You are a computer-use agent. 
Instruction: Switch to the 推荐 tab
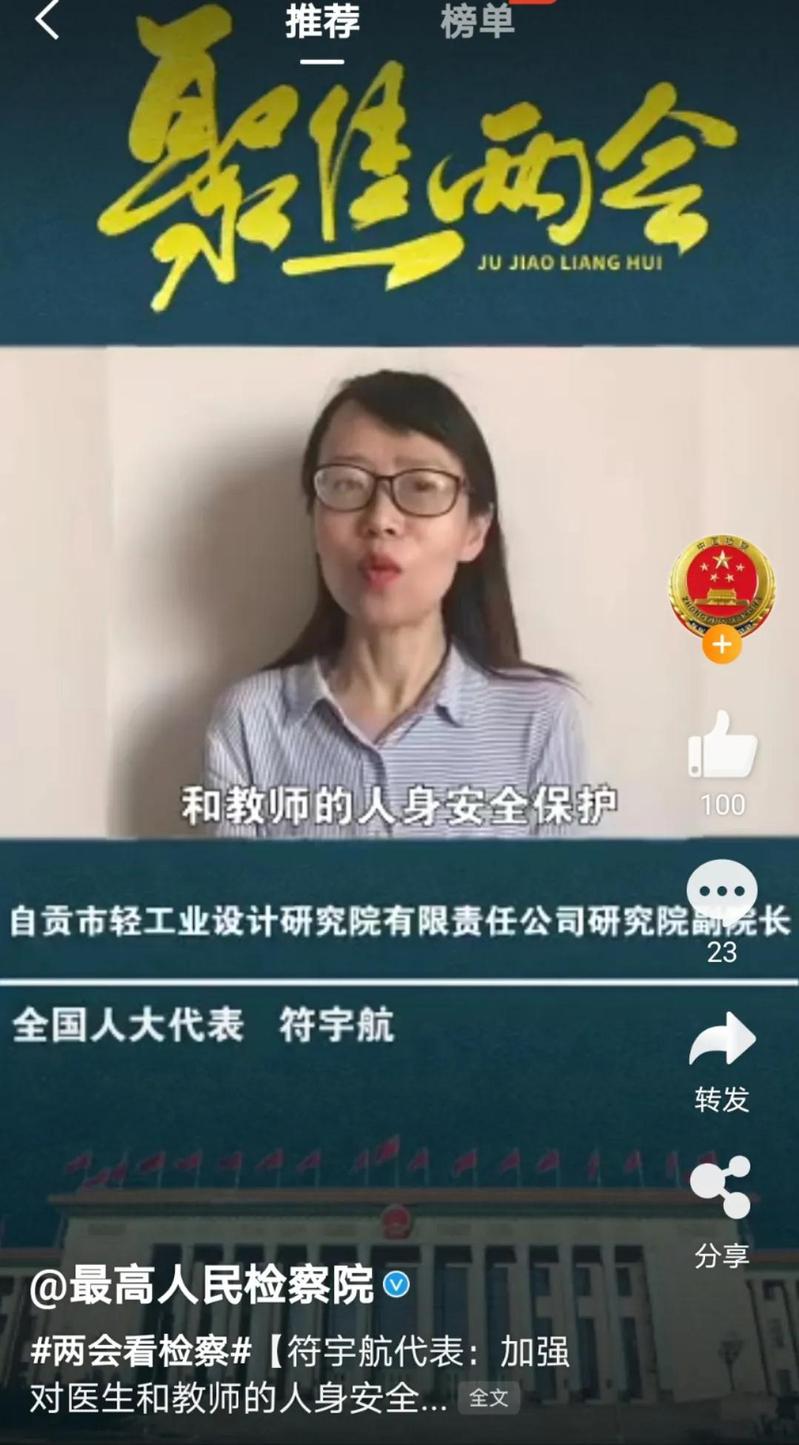point(322,22)
